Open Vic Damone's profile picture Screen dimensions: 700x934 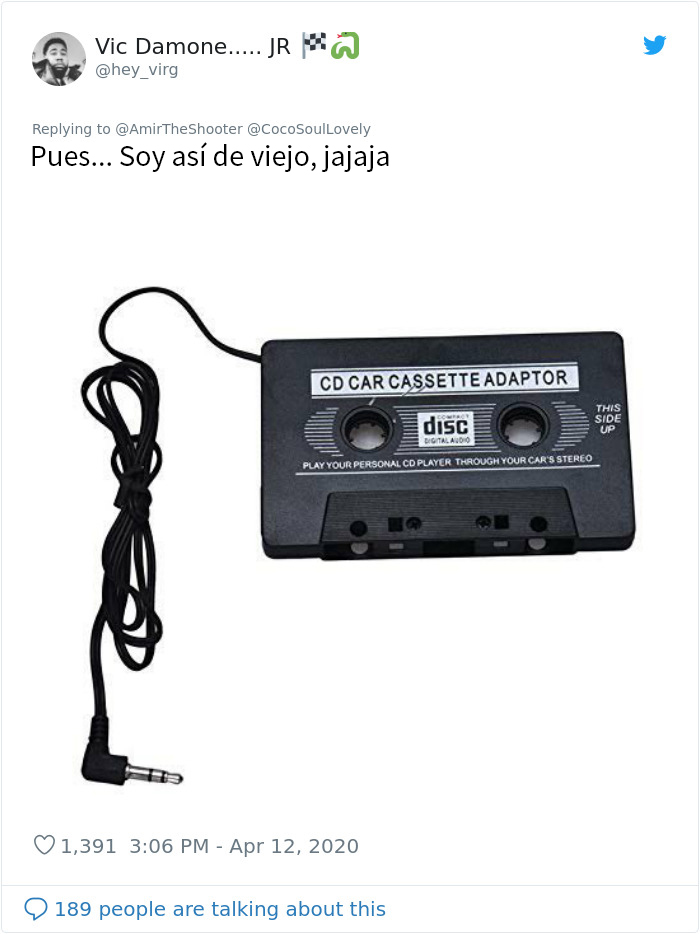pos(58,58)
